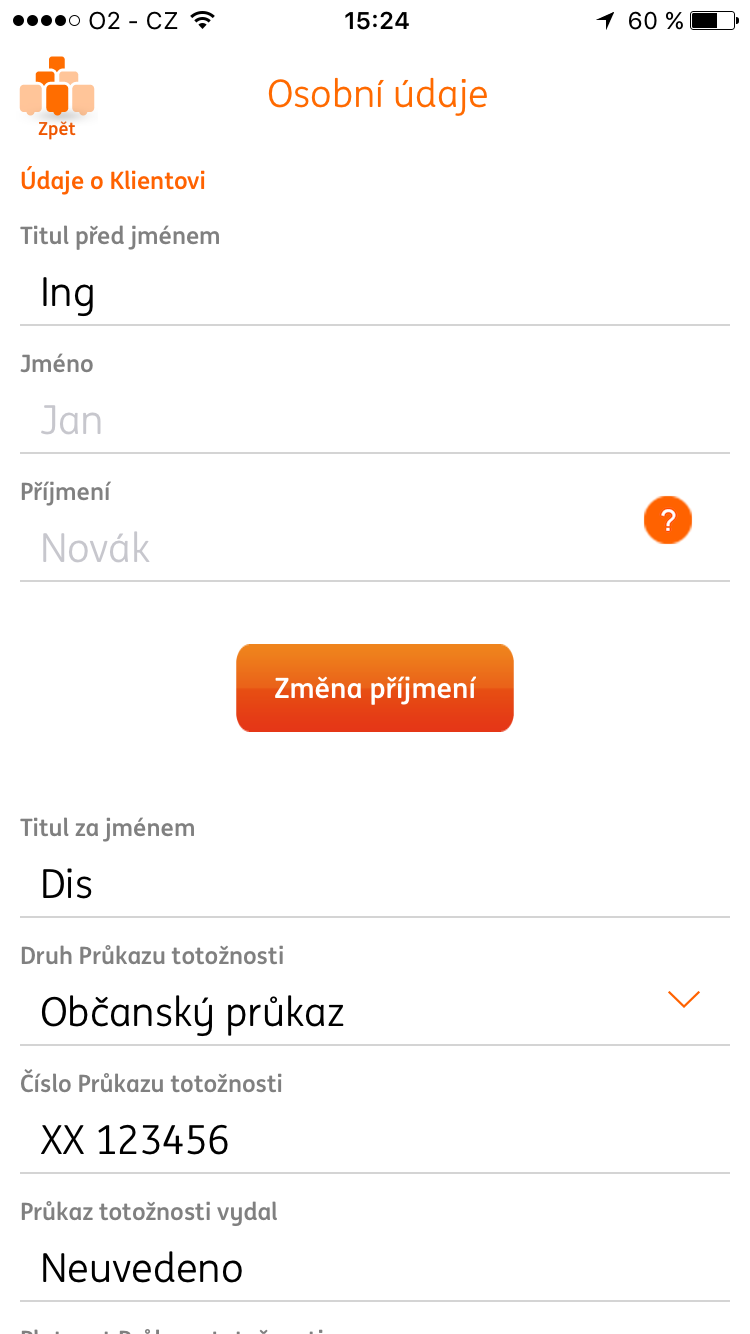Edit the Titul před jménem field
The height and width of the screenshot is (1334, 750).
(375, 293)
